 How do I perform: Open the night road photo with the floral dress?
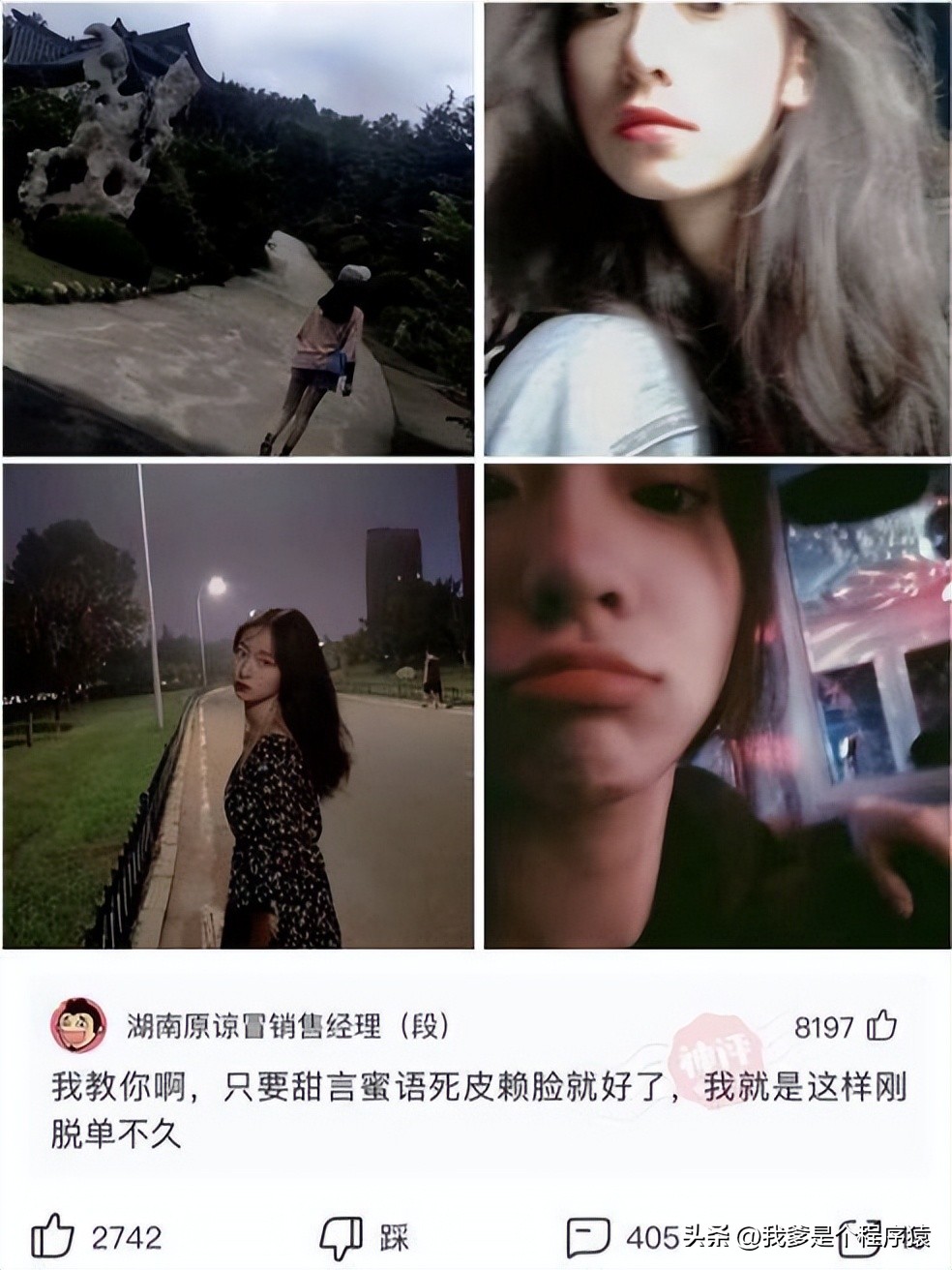coord(238,707)
